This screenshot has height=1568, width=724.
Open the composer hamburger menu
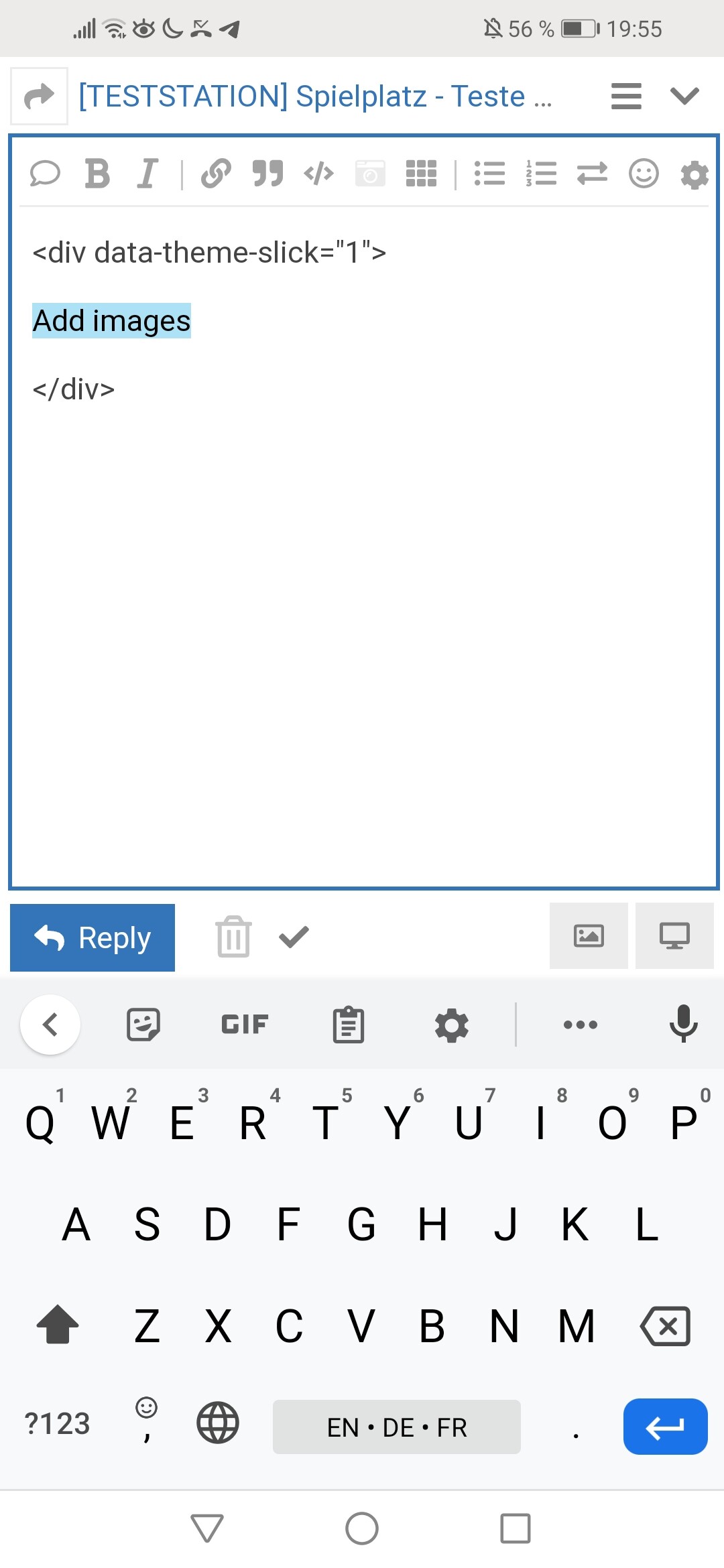coord(626,96)
